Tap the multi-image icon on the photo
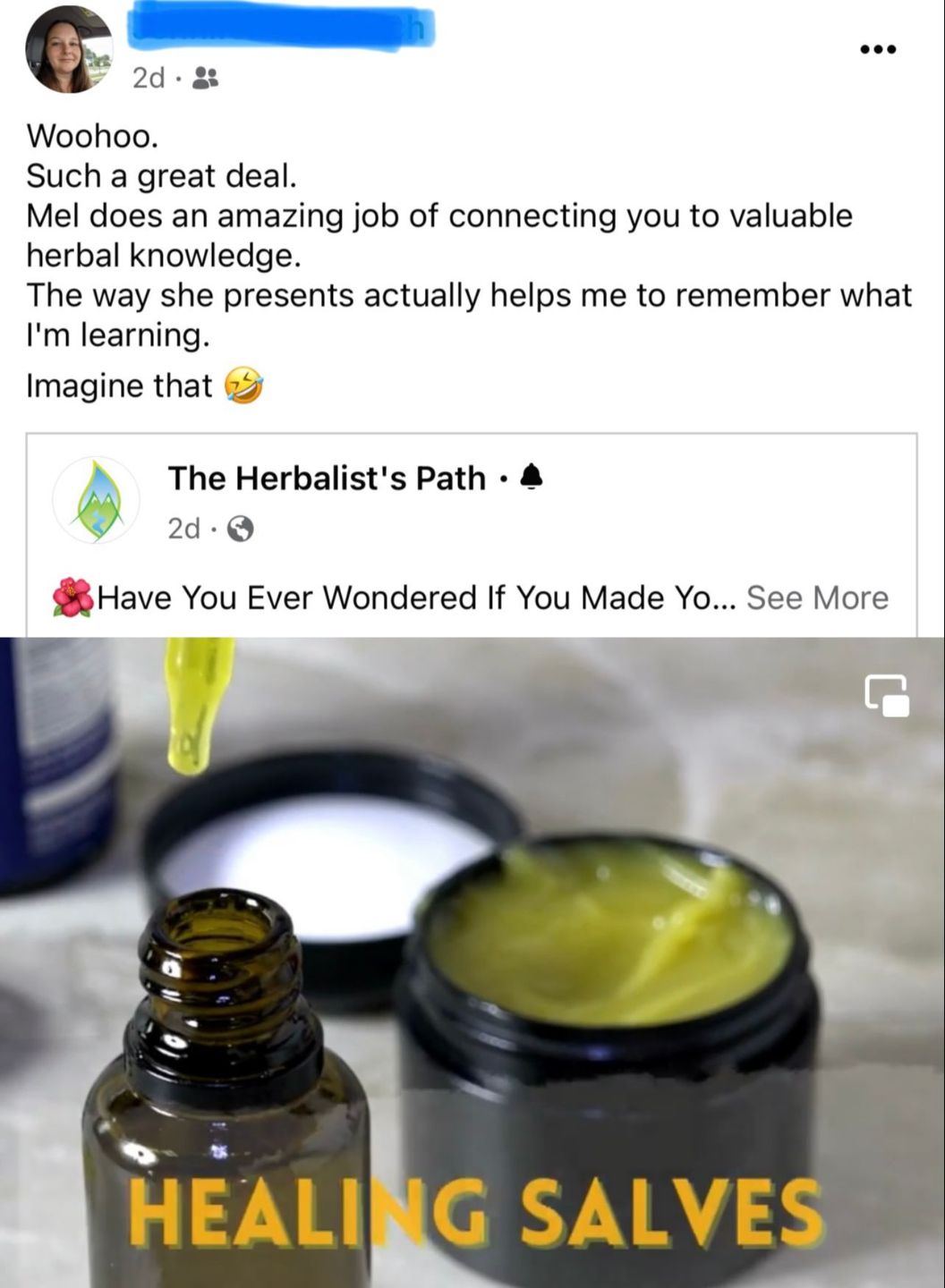Image resolution: width=945 pixels, height=1288 pixels. (x=886, y=695)
